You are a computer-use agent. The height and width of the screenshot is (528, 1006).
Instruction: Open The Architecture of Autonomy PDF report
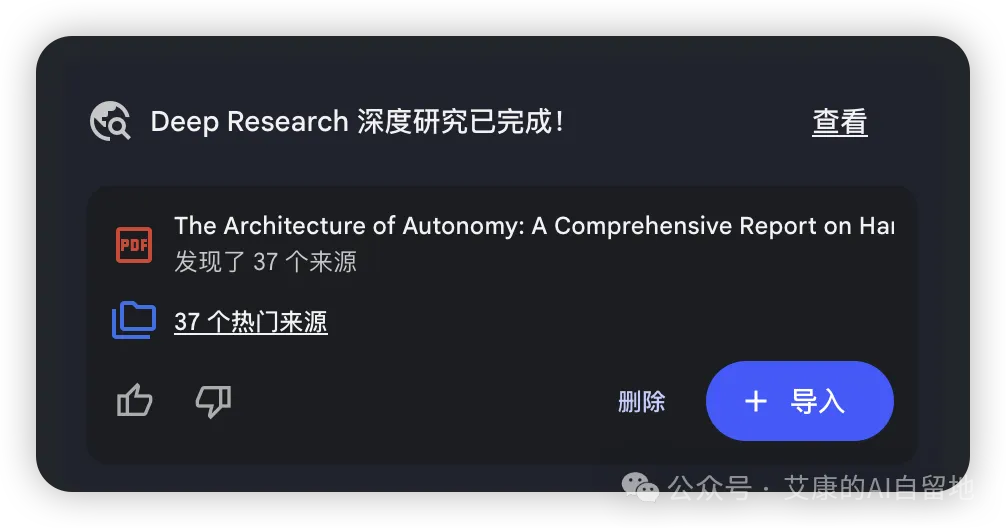coord(532,227)
